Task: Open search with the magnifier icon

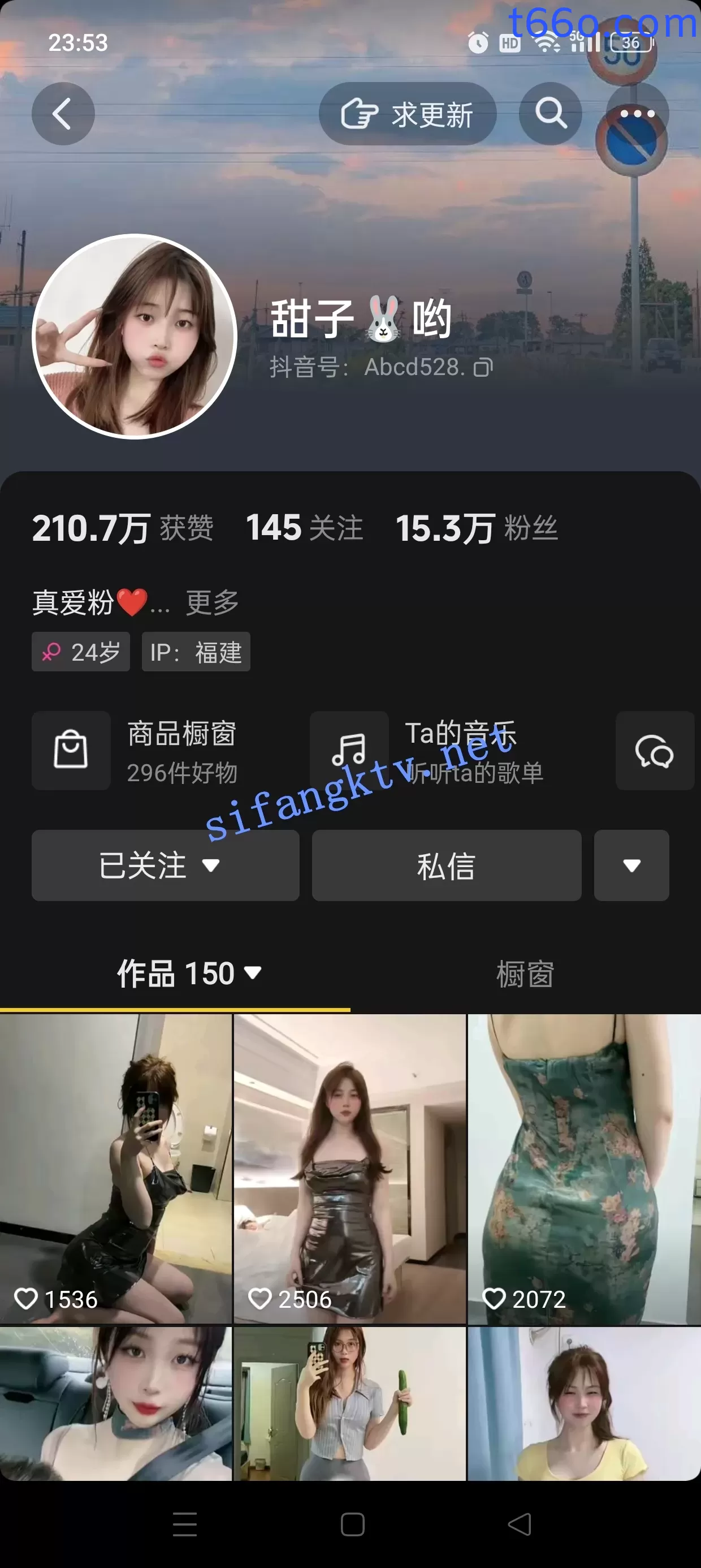Action: point(549,113)
